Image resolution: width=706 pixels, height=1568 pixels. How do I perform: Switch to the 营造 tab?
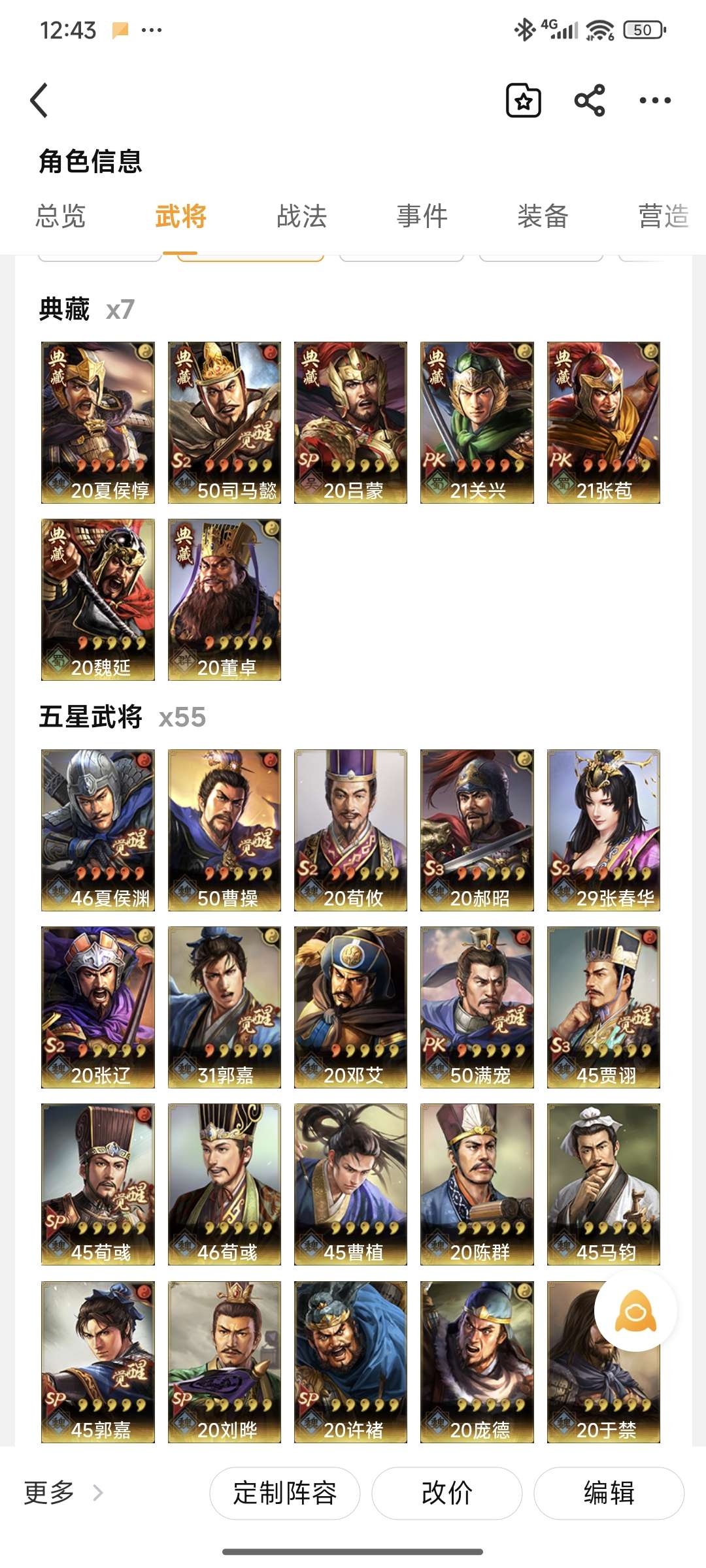(663, 216)
